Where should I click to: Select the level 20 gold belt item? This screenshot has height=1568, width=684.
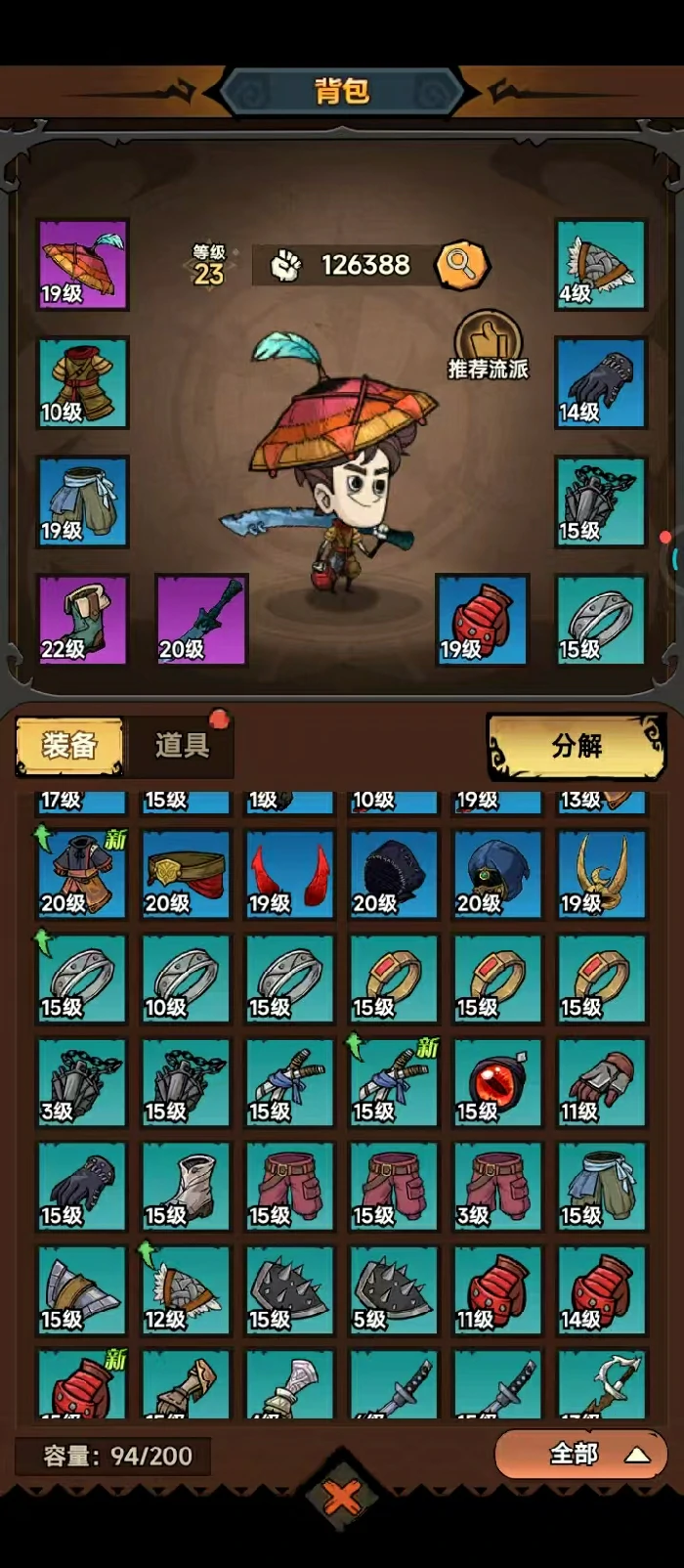[x=186, y=875]
